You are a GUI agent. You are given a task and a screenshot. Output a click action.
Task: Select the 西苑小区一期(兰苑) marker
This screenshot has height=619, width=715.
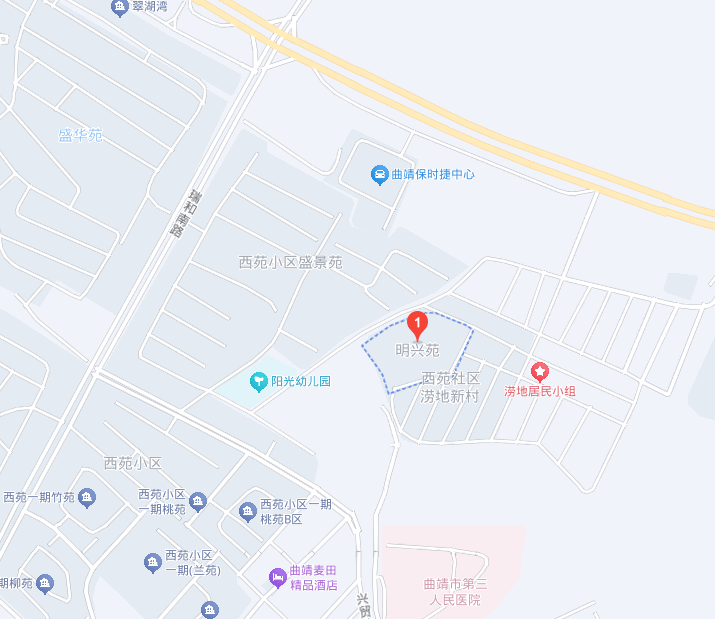pyautogui.click(x=152, y=562)
